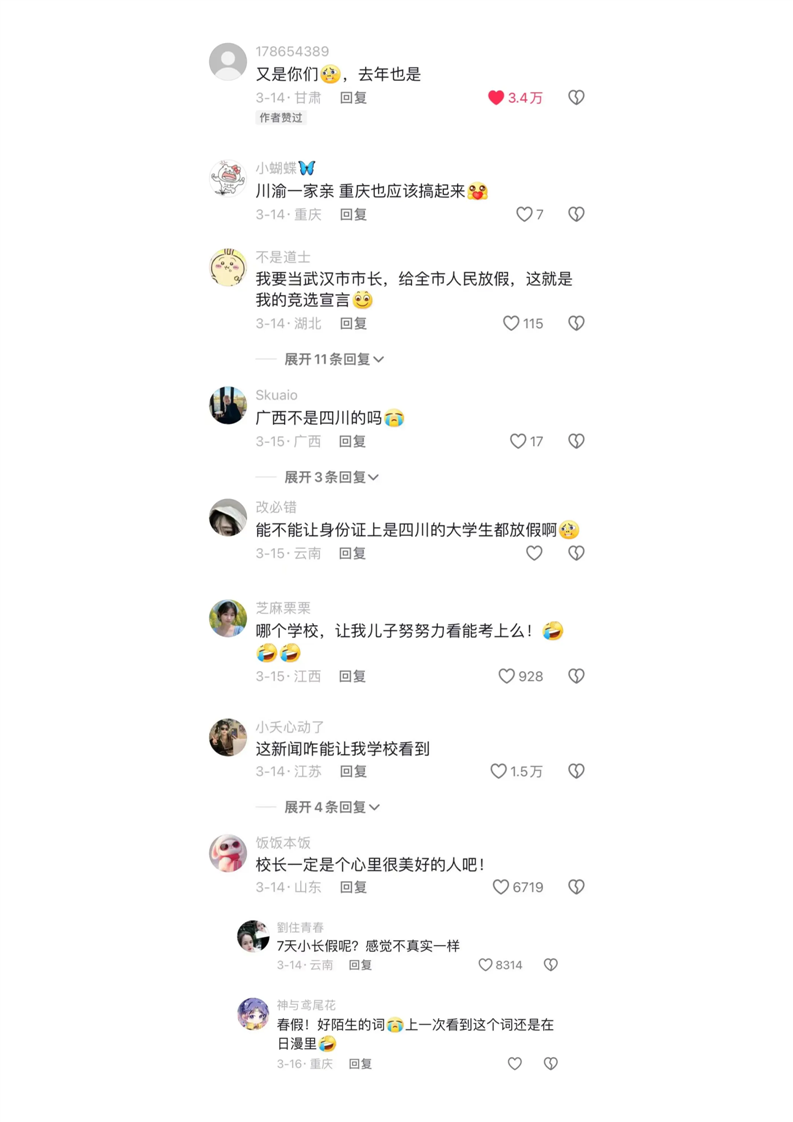Reply to 改必错's comment
The width and height of the screenshot is (793, 1122).
[x=353, y=553]
